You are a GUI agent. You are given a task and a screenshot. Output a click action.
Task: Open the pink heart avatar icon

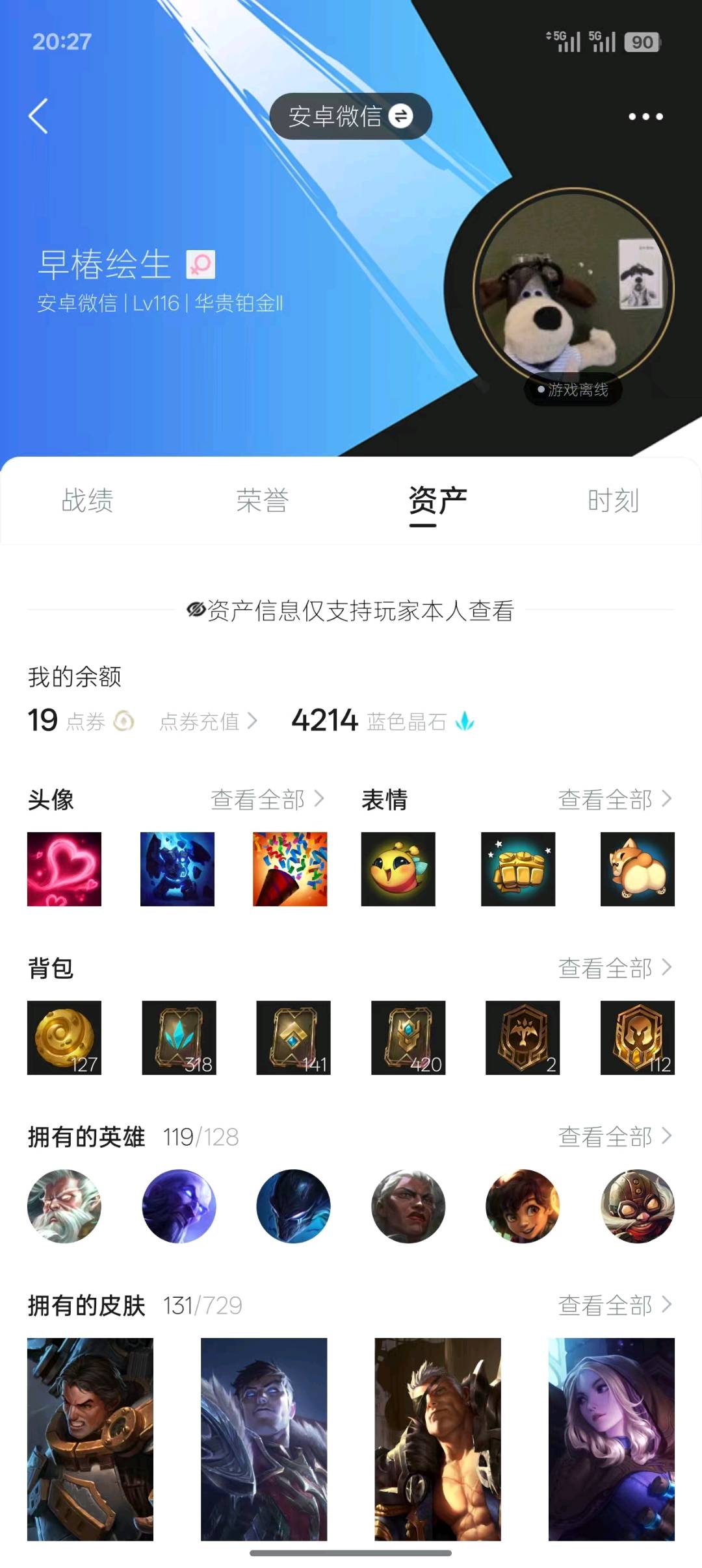[x=64, y=869]
